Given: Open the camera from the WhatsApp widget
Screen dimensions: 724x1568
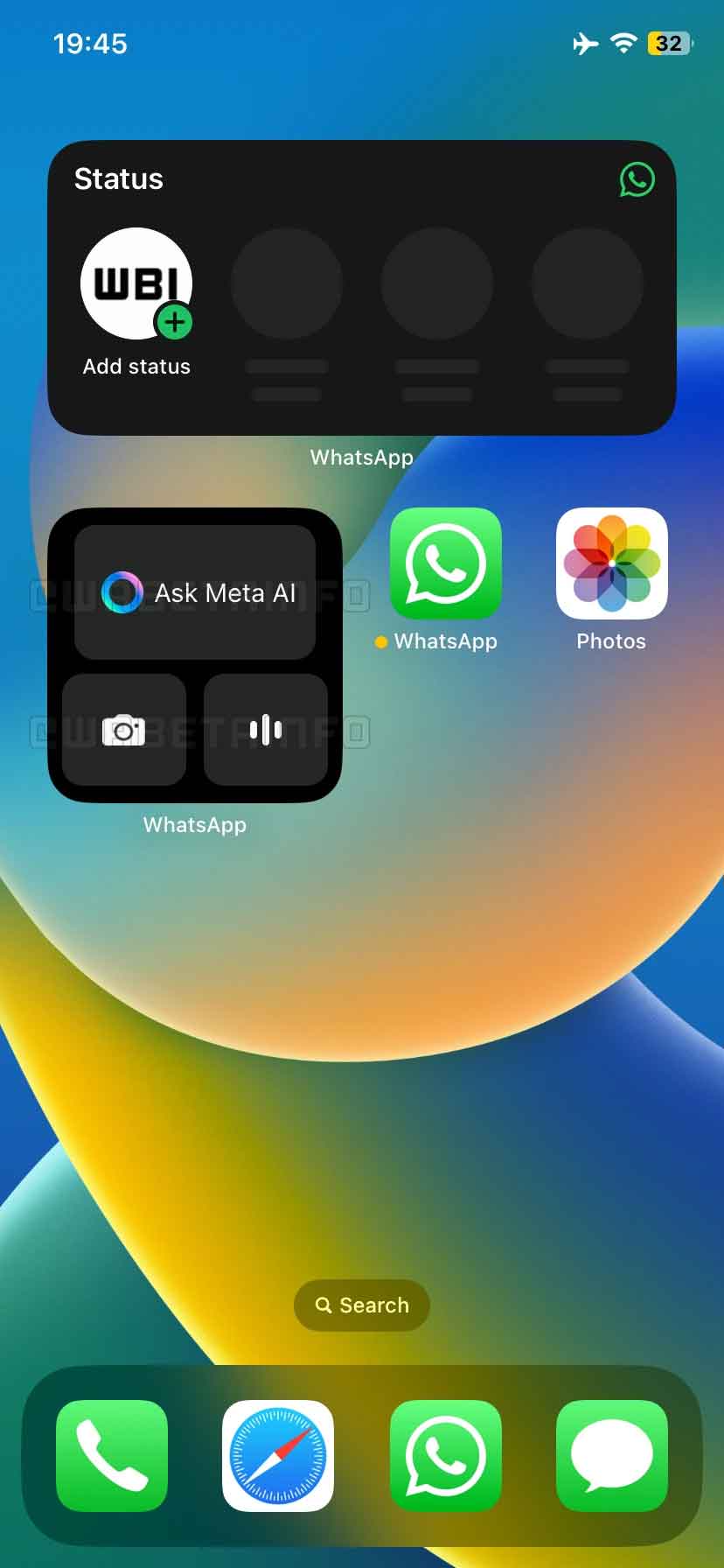Looking at the screenshot, I should point(124,730).
